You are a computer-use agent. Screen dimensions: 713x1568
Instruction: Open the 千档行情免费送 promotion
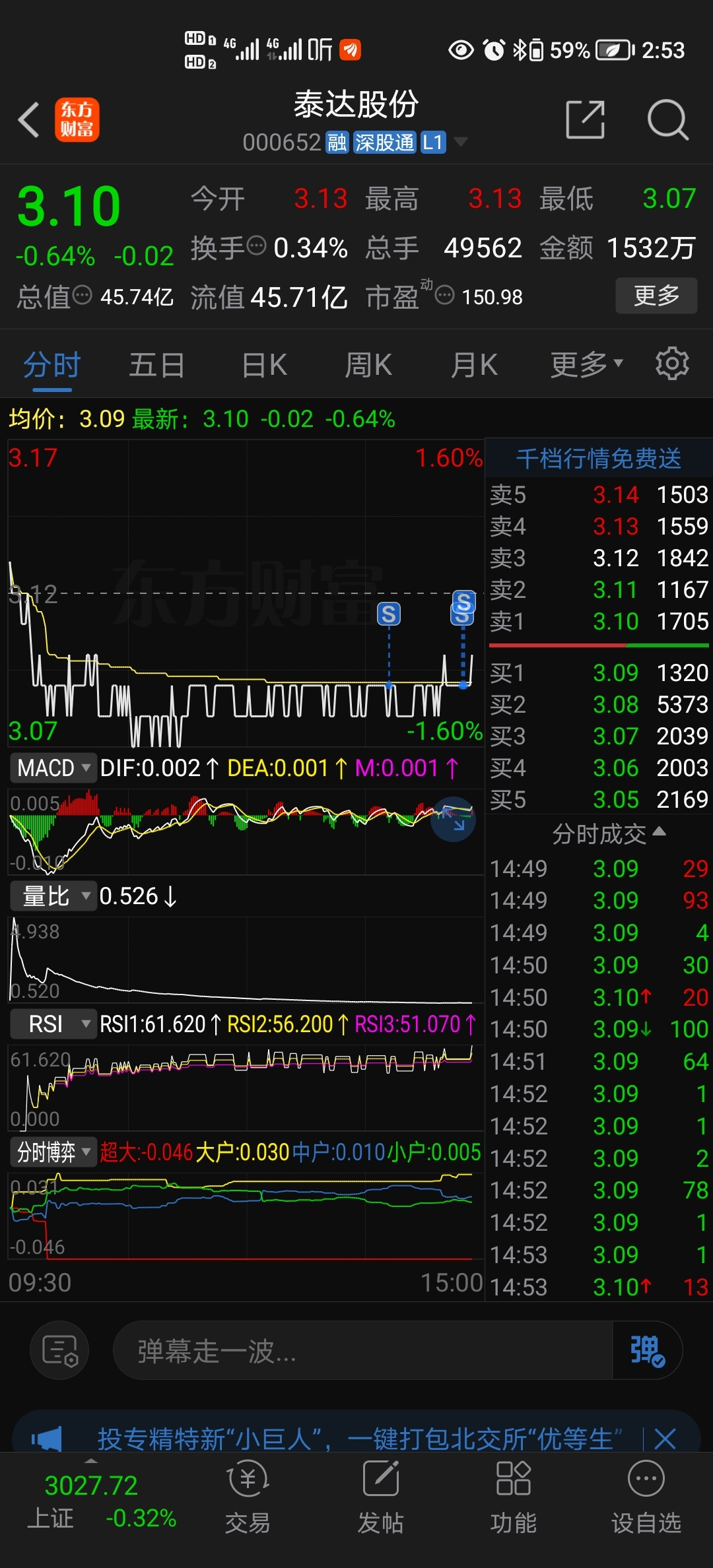click(x=598, y=458)
